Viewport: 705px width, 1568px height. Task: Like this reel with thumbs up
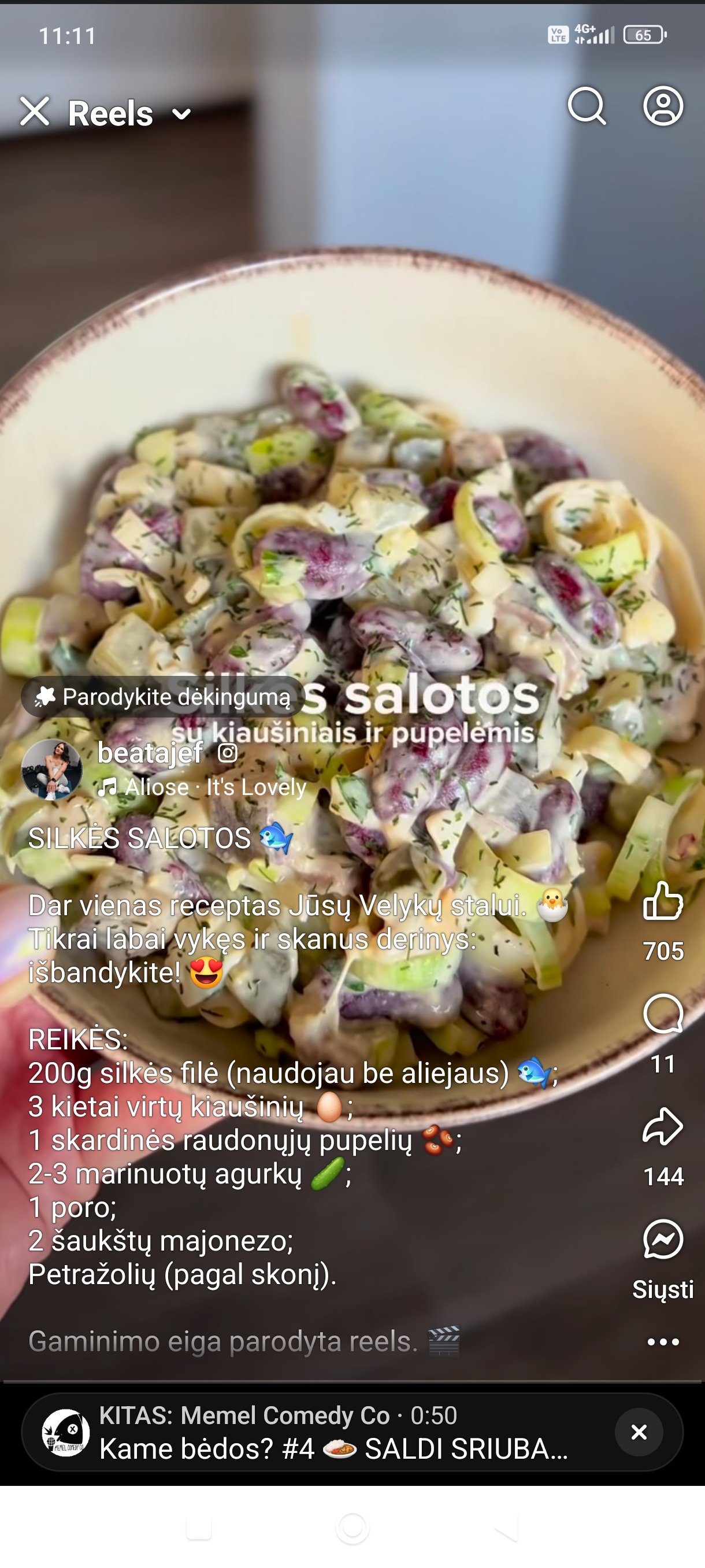pos(663,900)
